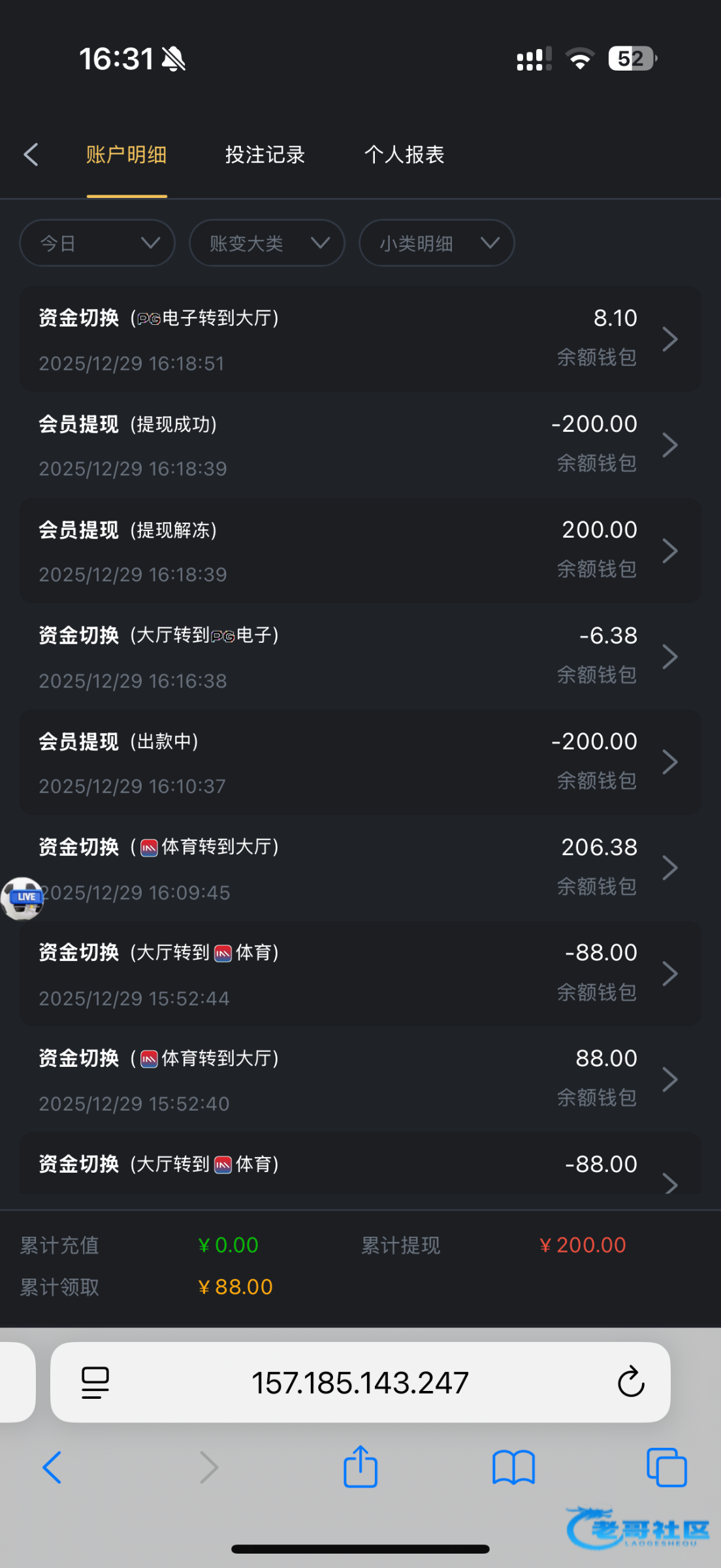The image size is (721, 1568).
Task: Open the 今日 date dropdown
Action: [97, 243]
